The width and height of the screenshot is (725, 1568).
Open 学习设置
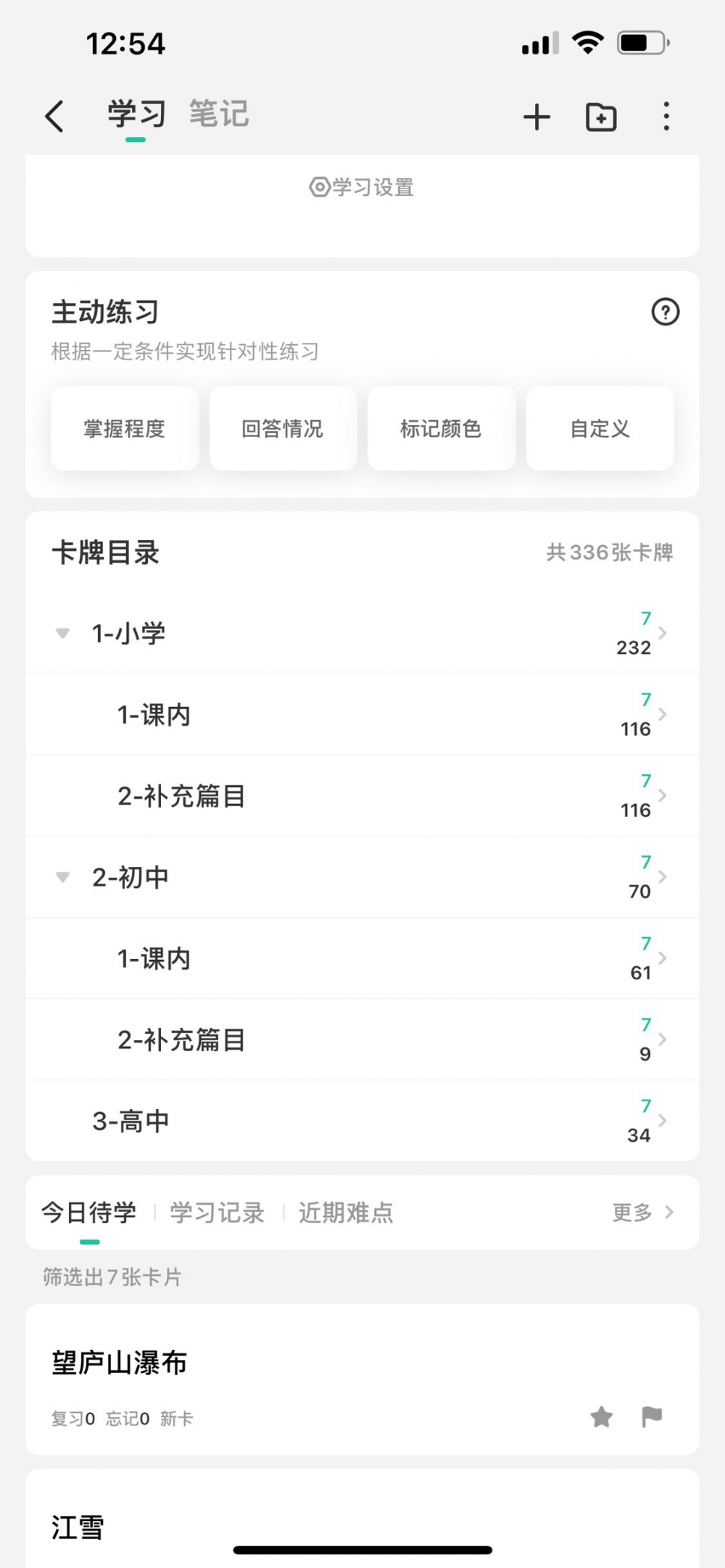(x=362, y=187)
